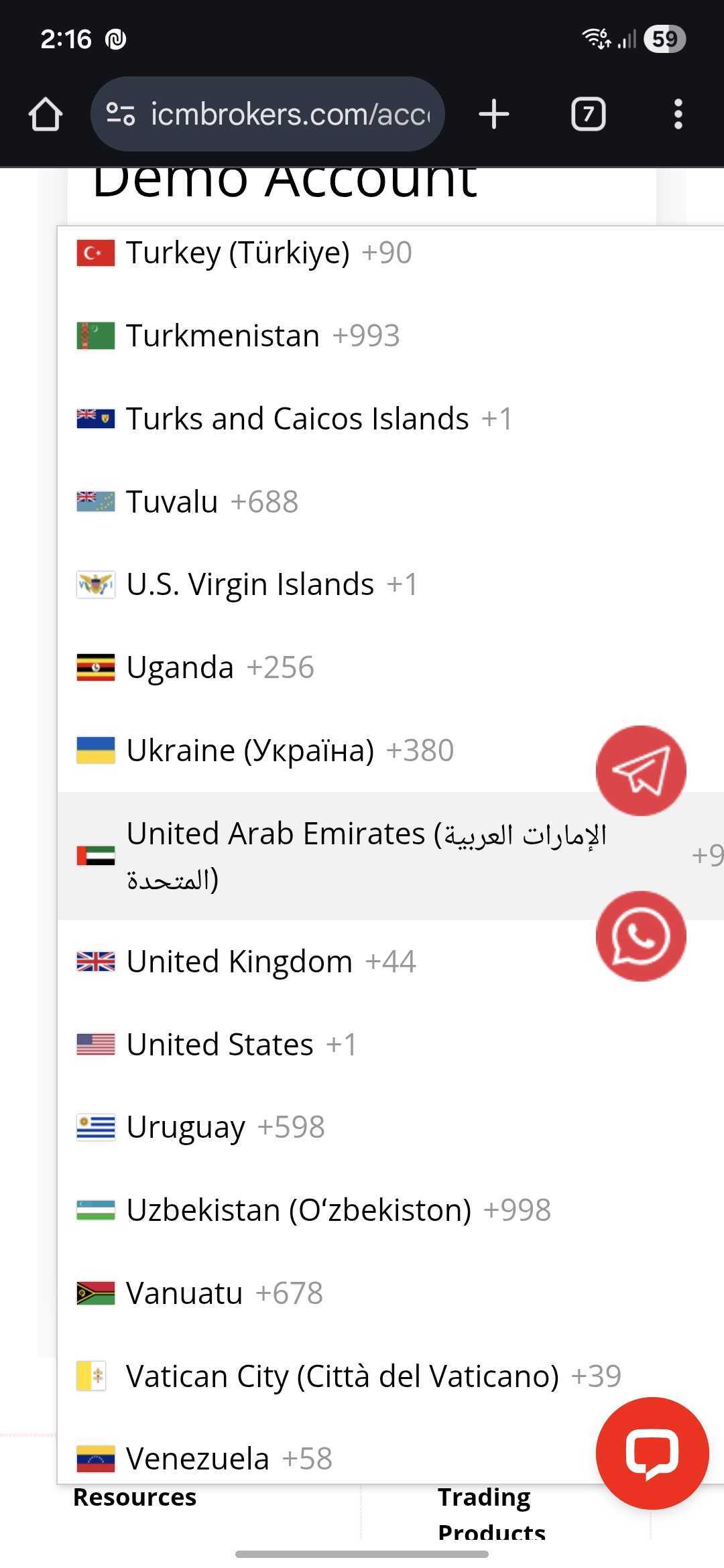Select United Arab Emirates
724x1568 pixels.
[x=335, y=856]
